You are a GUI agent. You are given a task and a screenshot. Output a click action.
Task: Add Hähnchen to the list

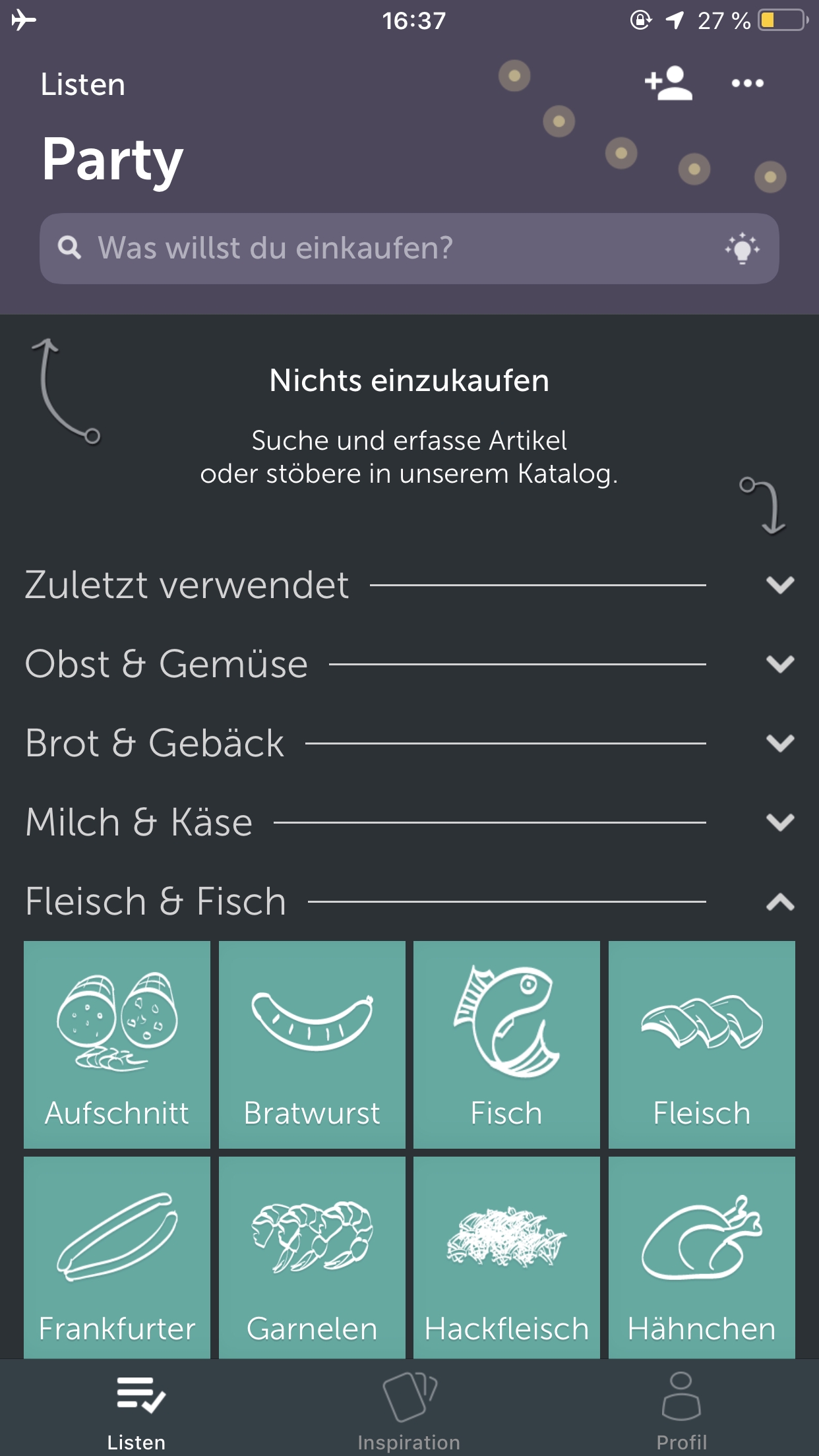click(702, 1256)
